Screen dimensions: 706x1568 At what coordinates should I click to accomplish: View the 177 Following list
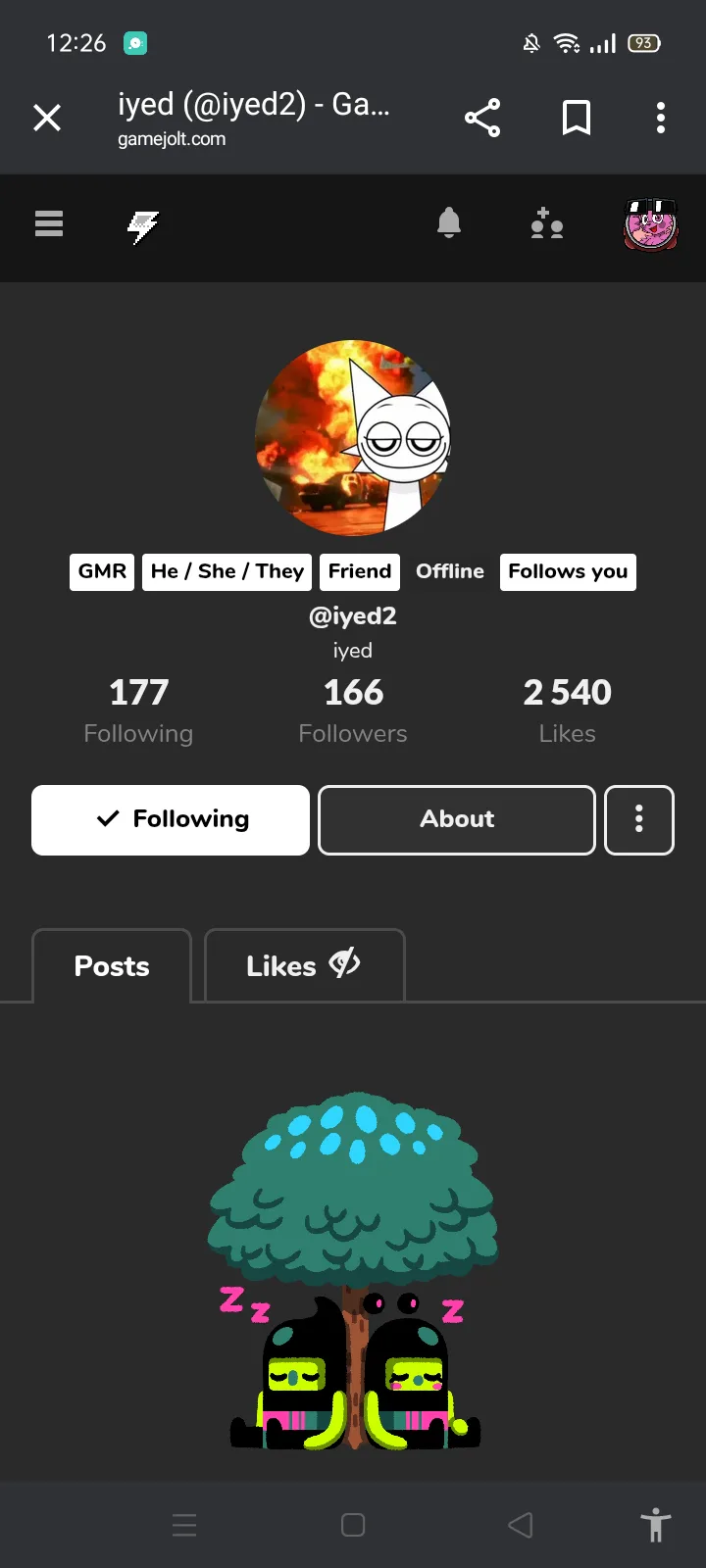point(138,710)
